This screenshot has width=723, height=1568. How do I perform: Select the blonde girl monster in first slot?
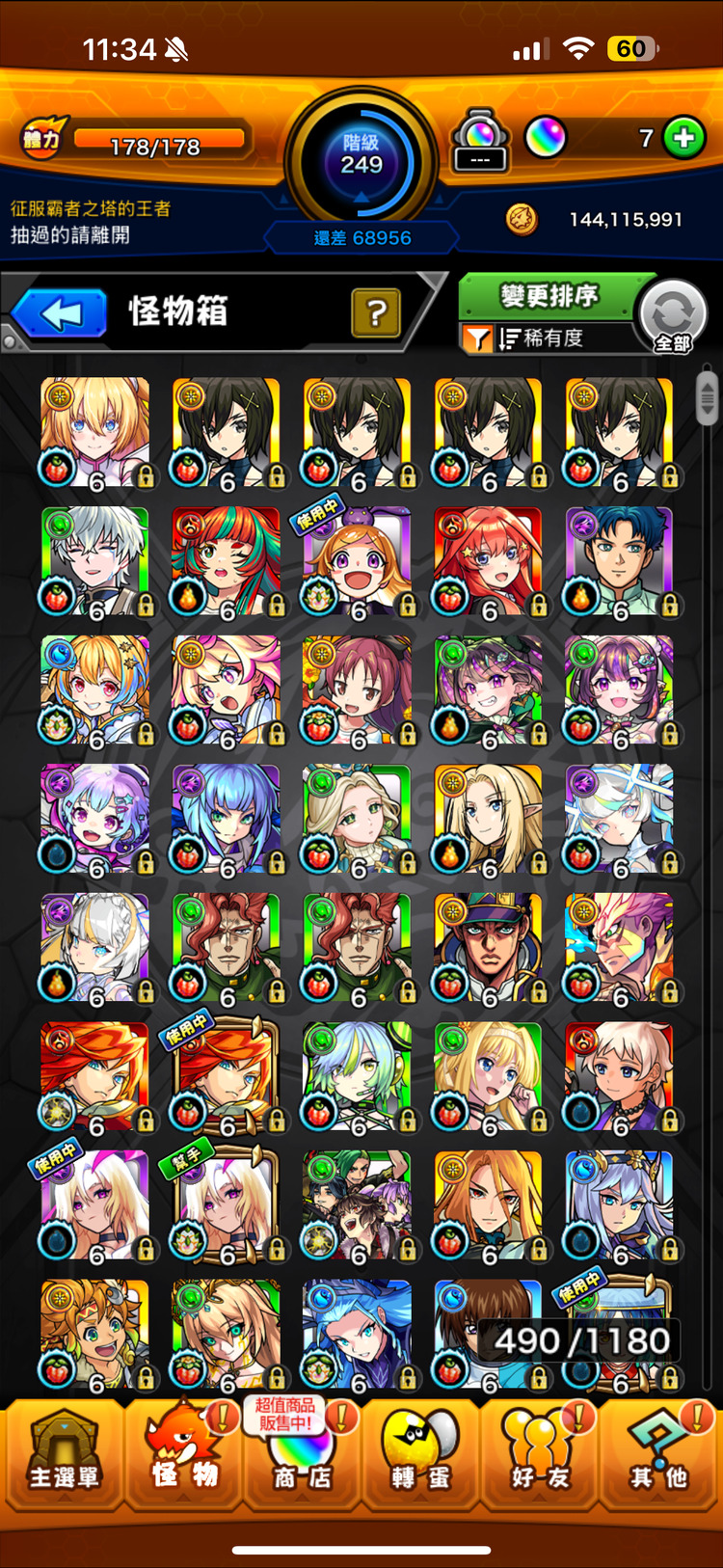click(95, 432)
